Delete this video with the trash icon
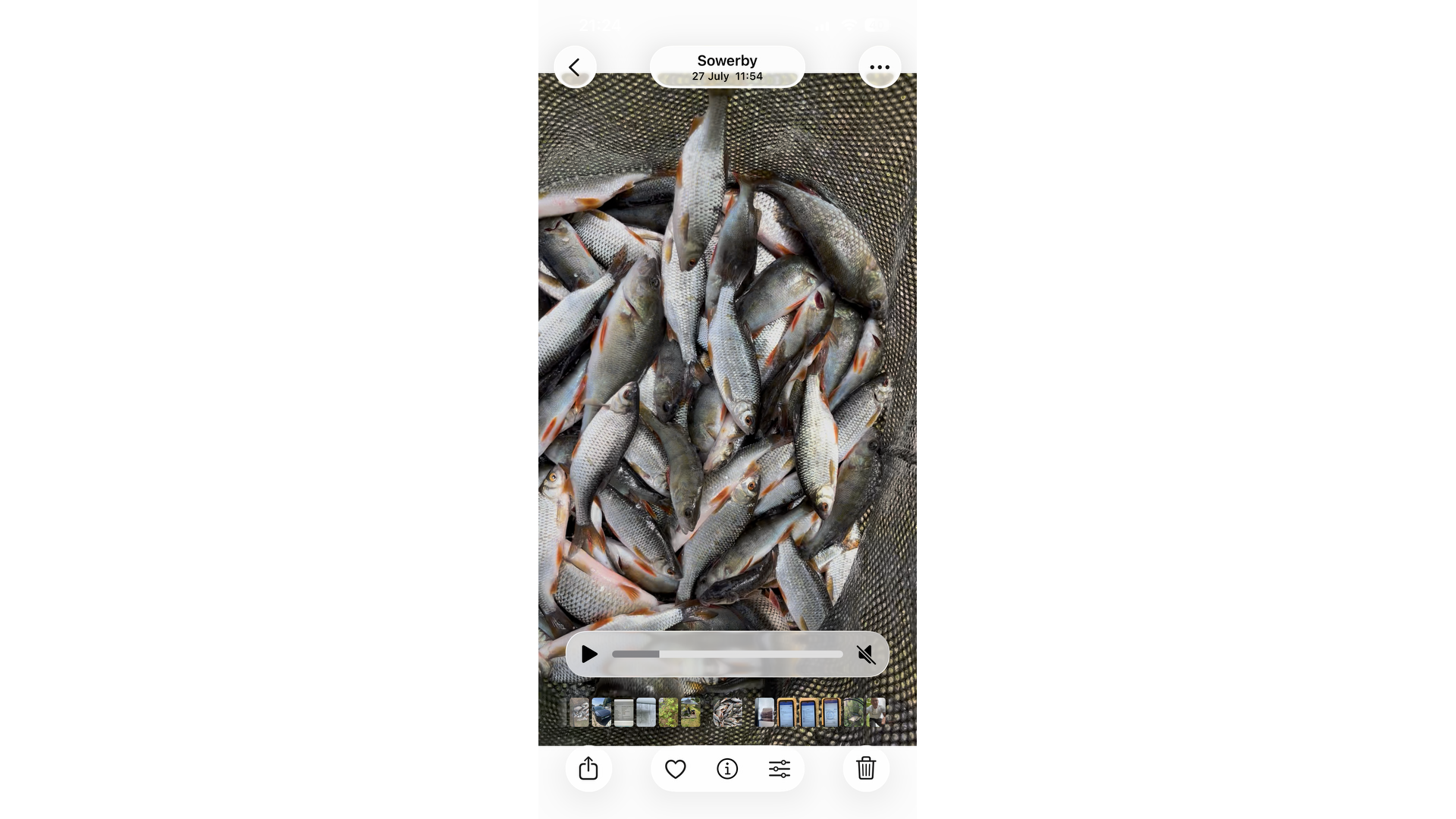 (x=866, y=768)
